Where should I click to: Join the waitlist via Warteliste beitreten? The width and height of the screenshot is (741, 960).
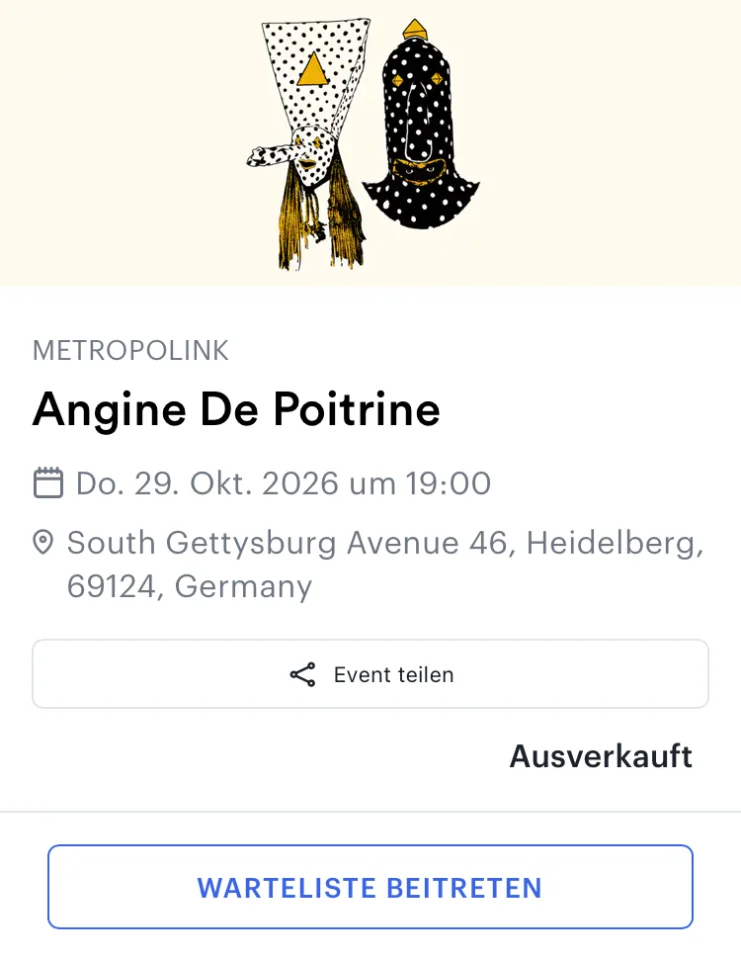pos(370,887)
